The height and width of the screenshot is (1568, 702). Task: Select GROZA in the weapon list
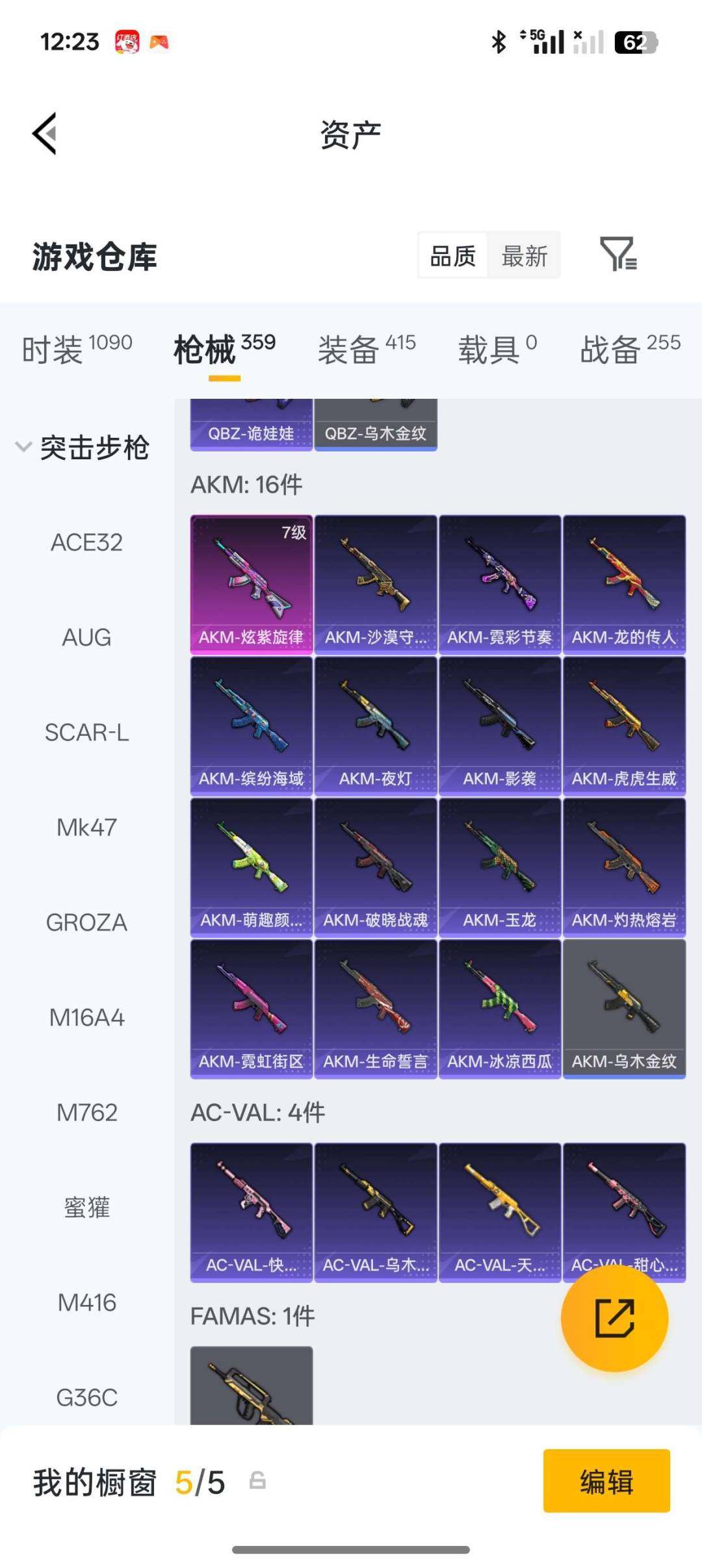pos(86,922)
